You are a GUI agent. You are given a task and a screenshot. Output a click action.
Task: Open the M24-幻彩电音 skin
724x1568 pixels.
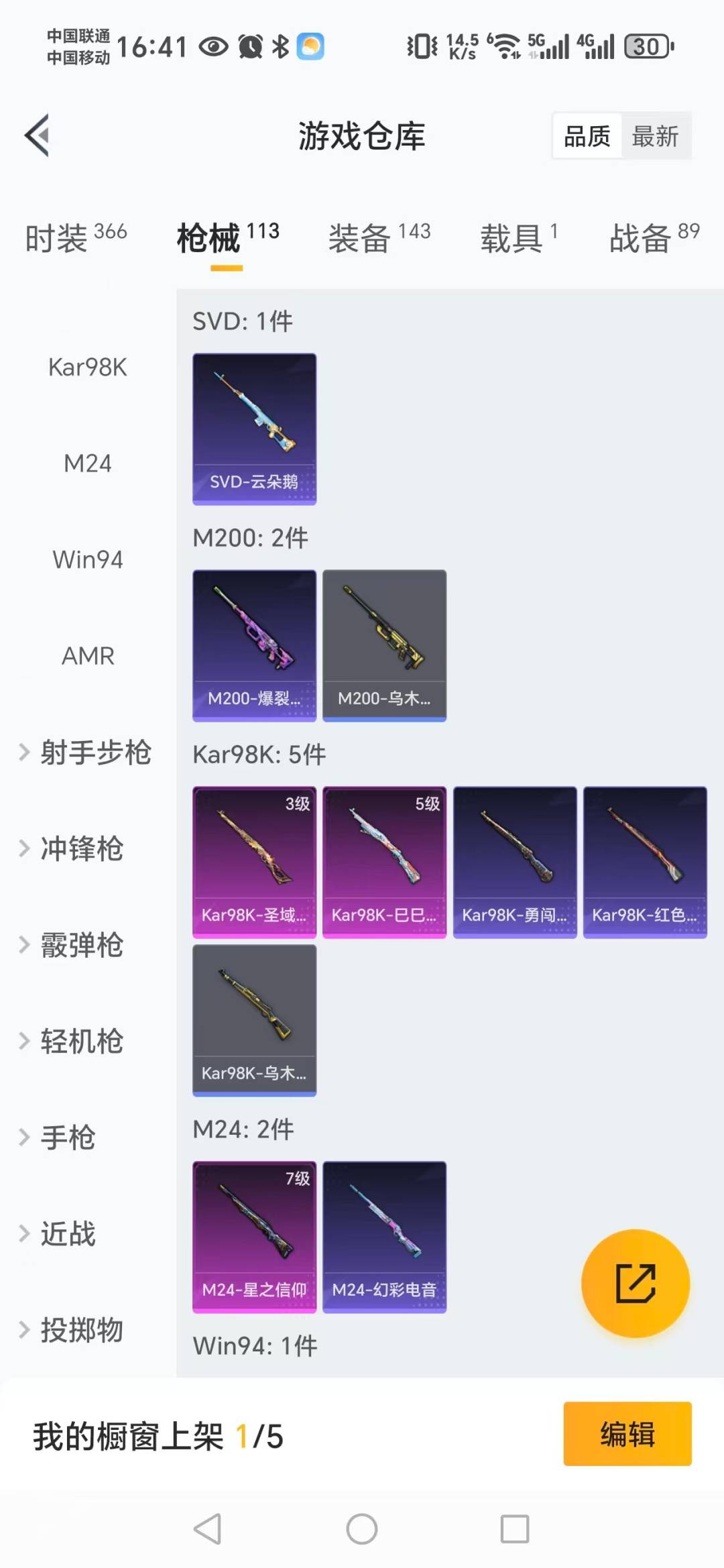384,1237
